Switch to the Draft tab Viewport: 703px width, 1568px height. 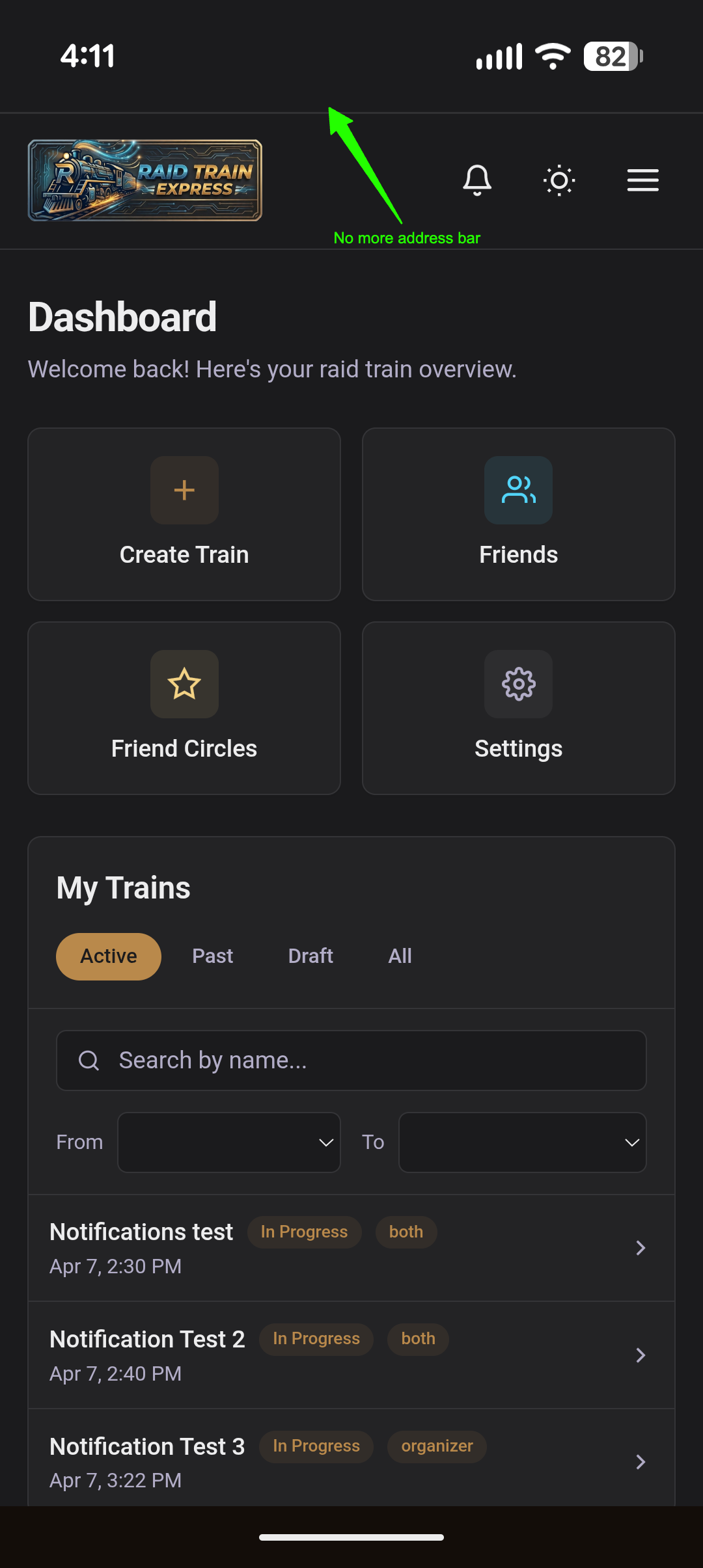tap(310, 956)
